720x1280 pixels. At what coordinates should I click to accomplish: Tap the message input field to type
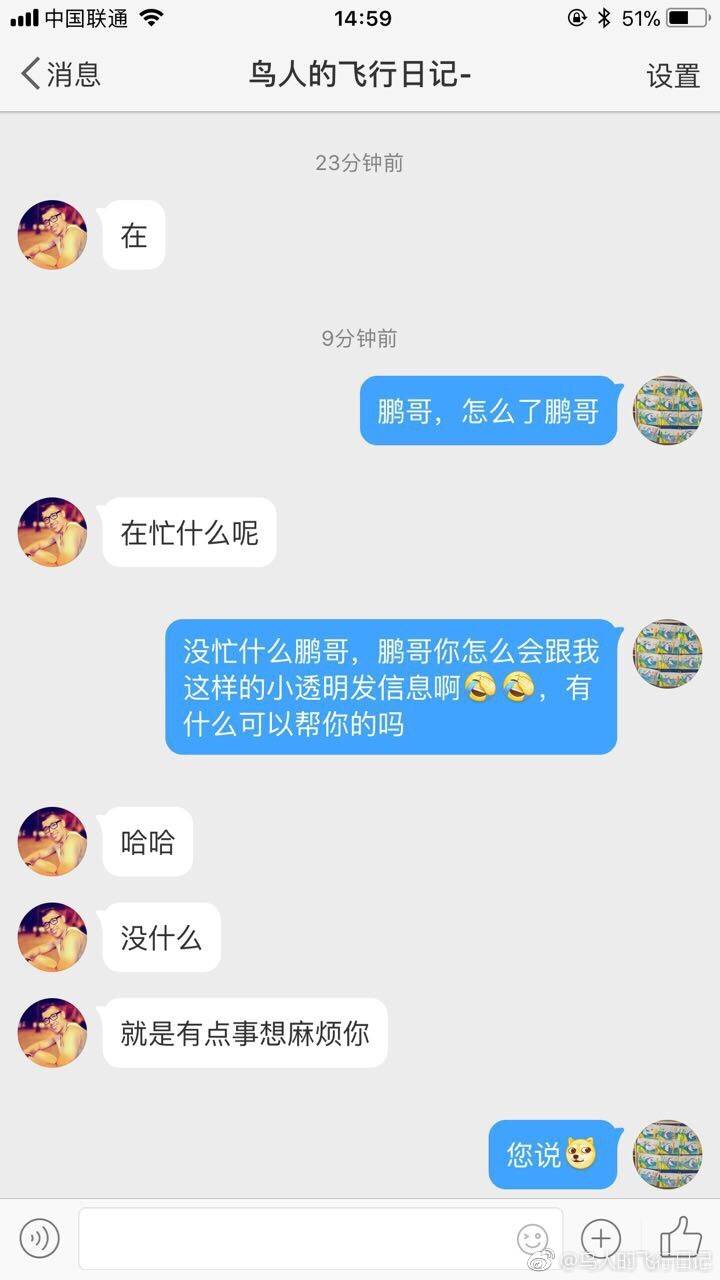point(300,1238)
